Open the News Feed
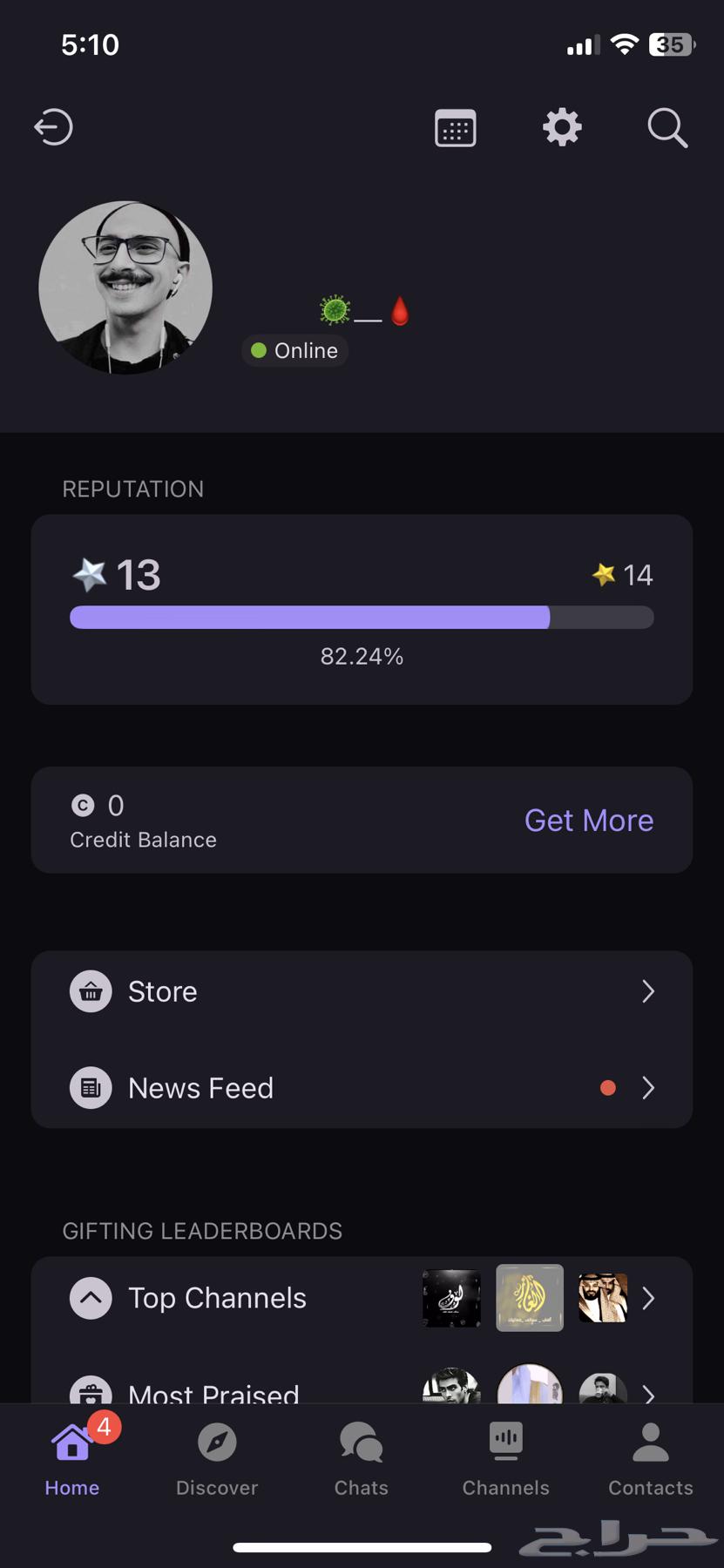Viewport: 724px width, 1568px height. tap(362, 1088)
